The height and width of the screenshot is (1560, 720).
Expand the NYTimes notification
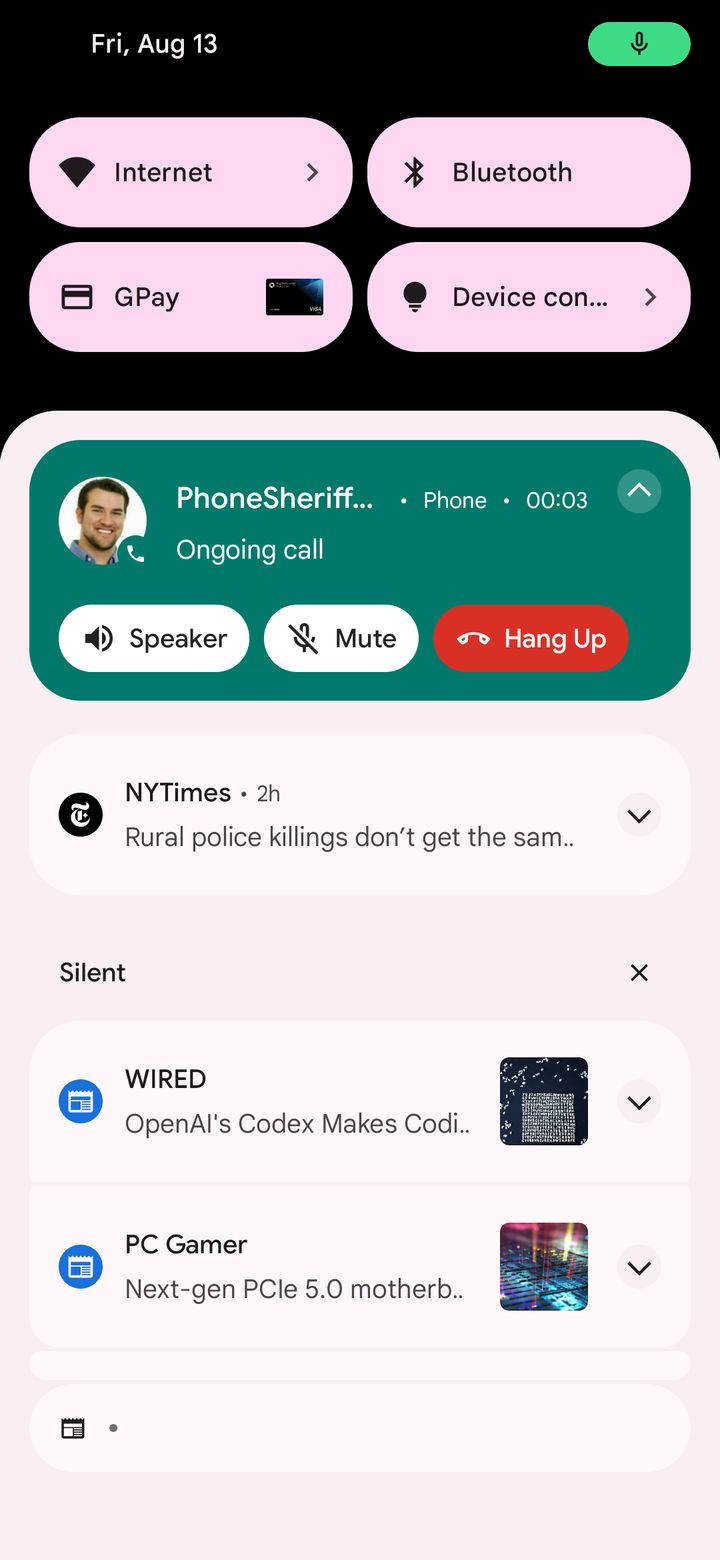point(639,816)
